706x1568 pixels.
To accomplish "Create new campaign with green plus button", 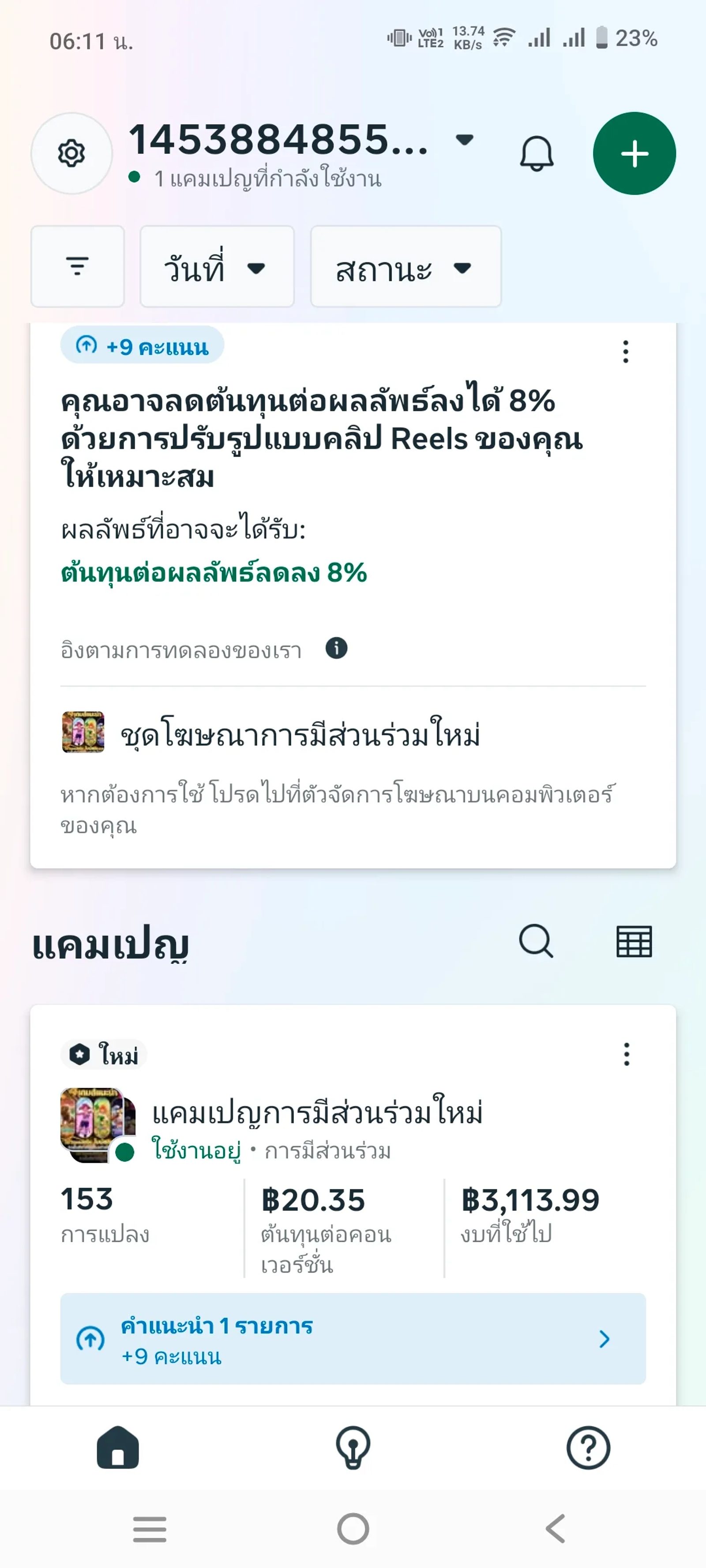I will pyautogui.click(x=634, y=153).
